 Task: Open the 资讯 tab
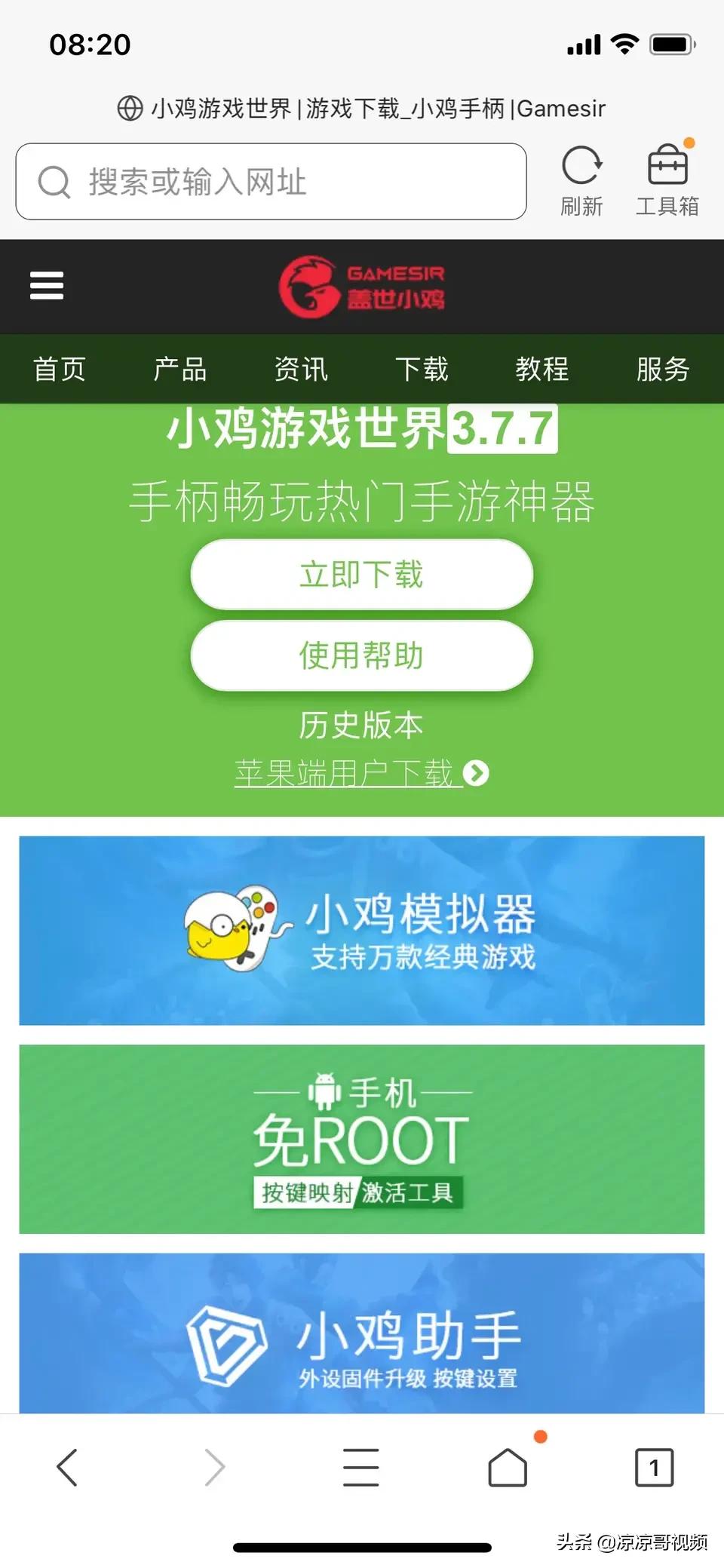click(x=301, y=370)
